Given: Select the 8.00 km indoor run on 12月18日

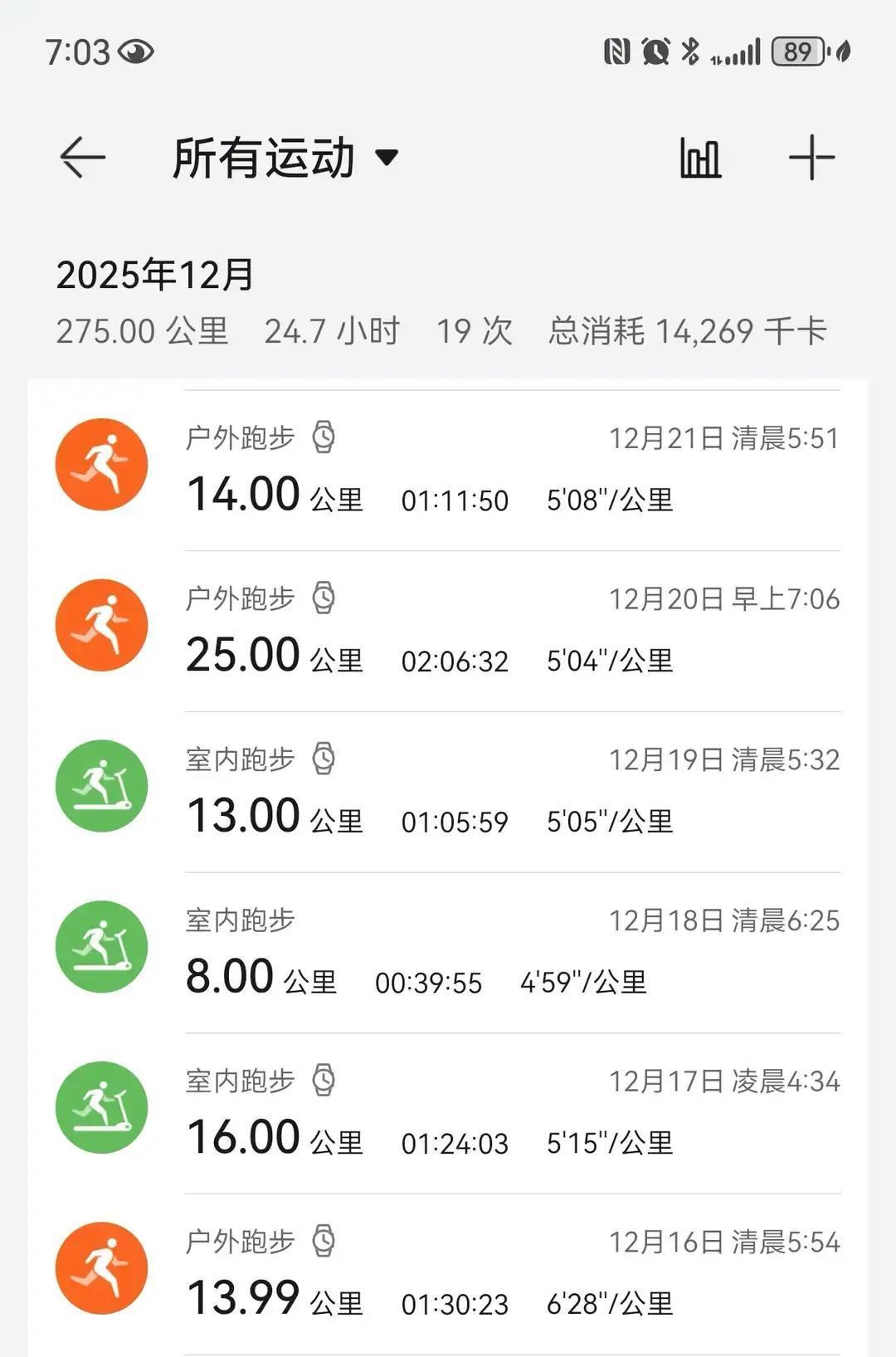Looking at the screenshot, I should [448, 953].
